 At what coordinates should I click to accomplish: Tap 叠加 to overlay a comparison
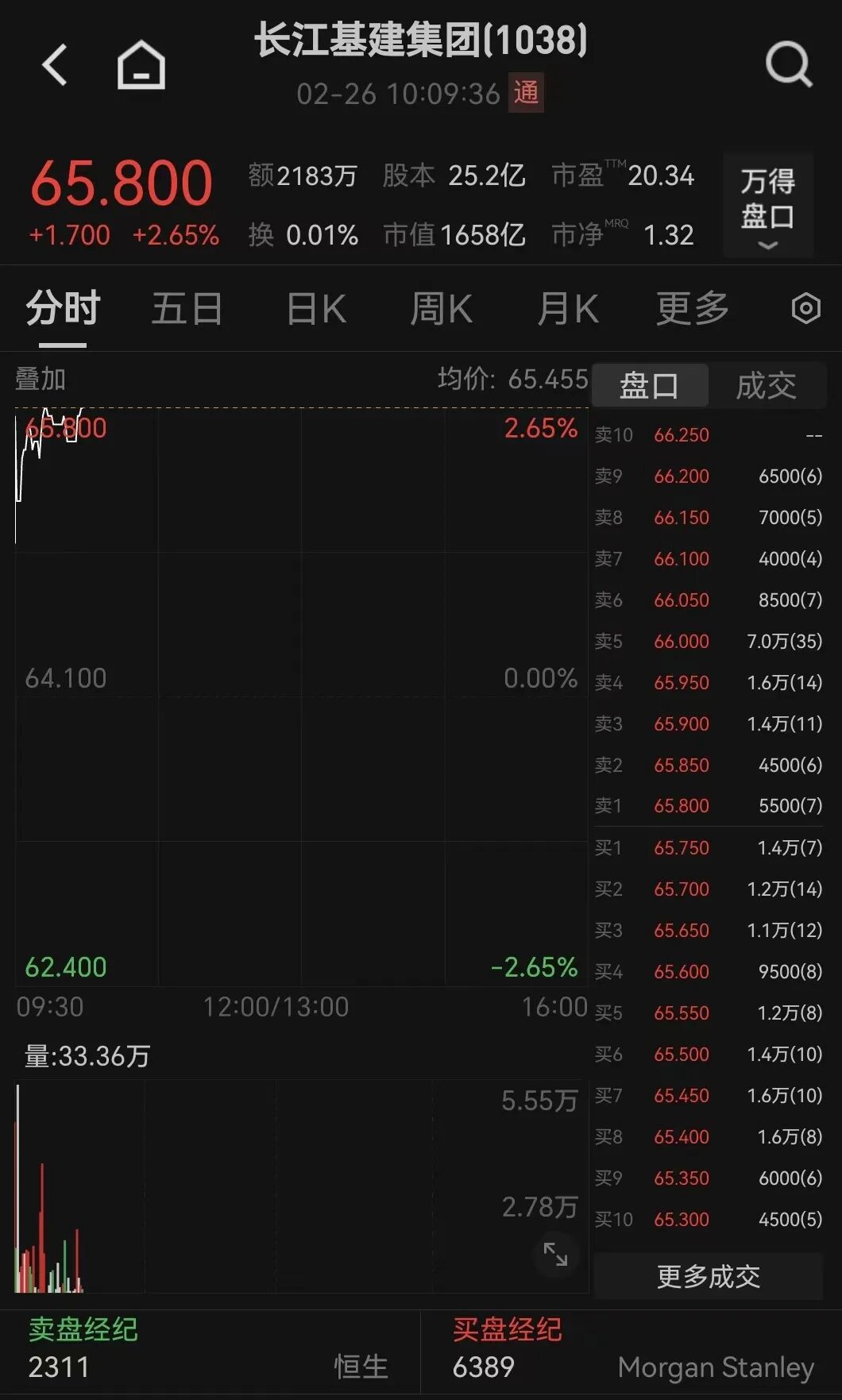(x=41, y=380)
